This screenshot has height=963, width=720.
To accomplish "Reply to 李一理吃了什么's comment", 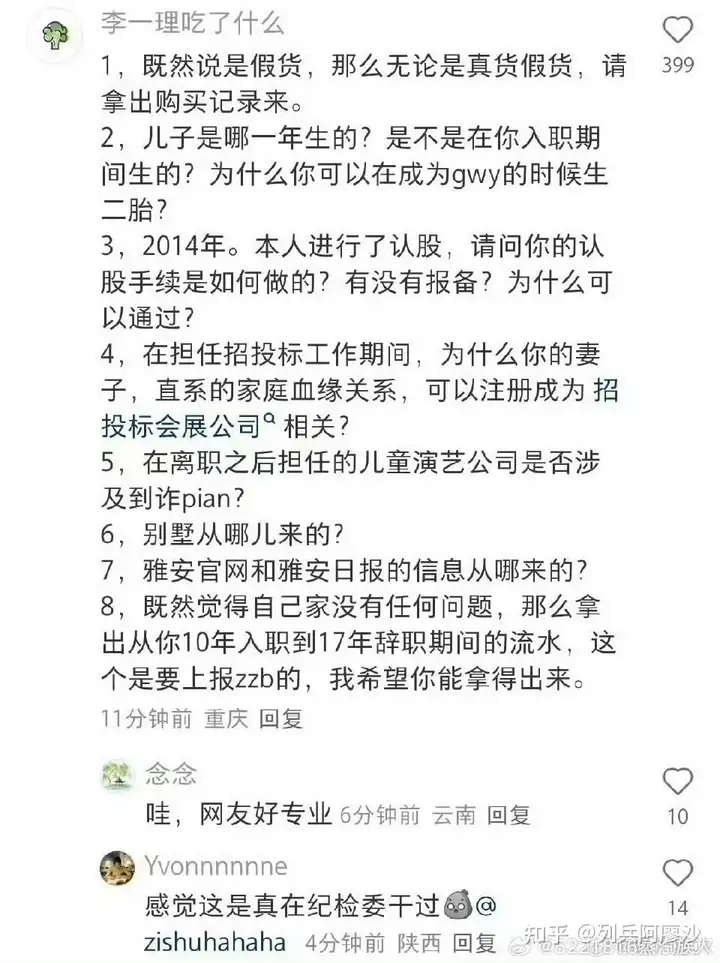I will [280, 718].
